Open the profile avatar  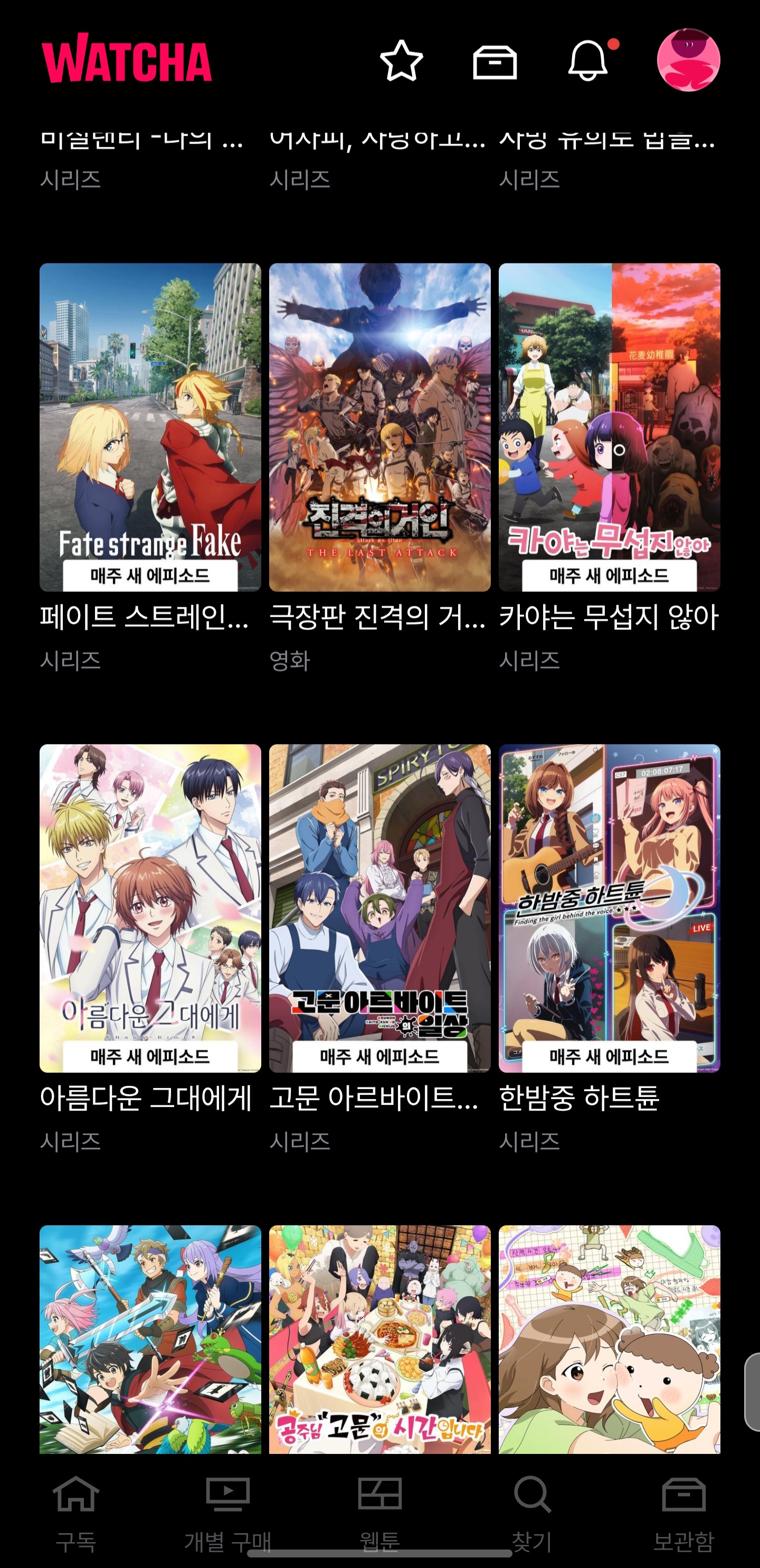pos(688,60)
